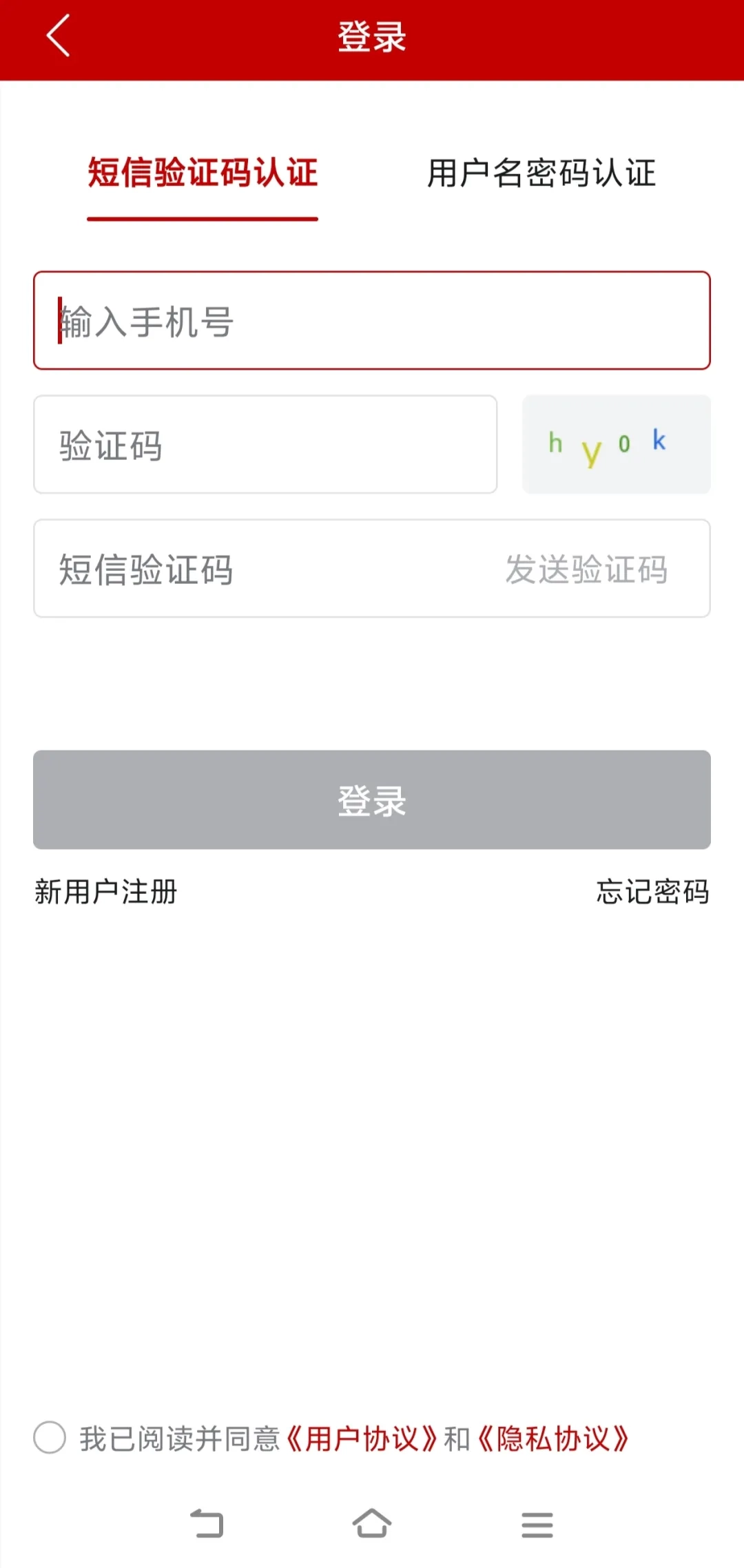Tap 发送验证码 to send SMS code

pos(586,569)
